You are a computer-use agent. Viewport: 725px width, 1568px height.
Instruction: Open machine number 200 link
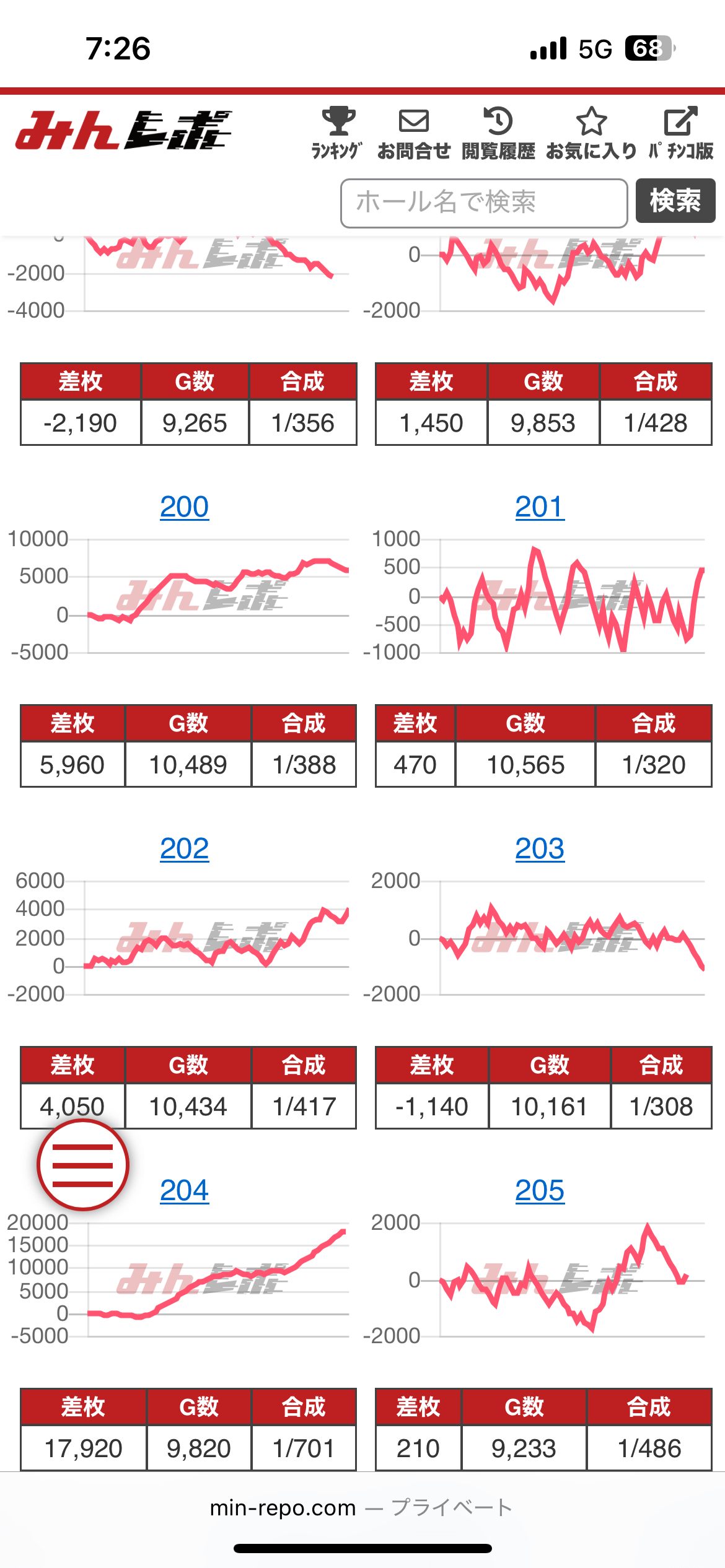pos(184,507)
